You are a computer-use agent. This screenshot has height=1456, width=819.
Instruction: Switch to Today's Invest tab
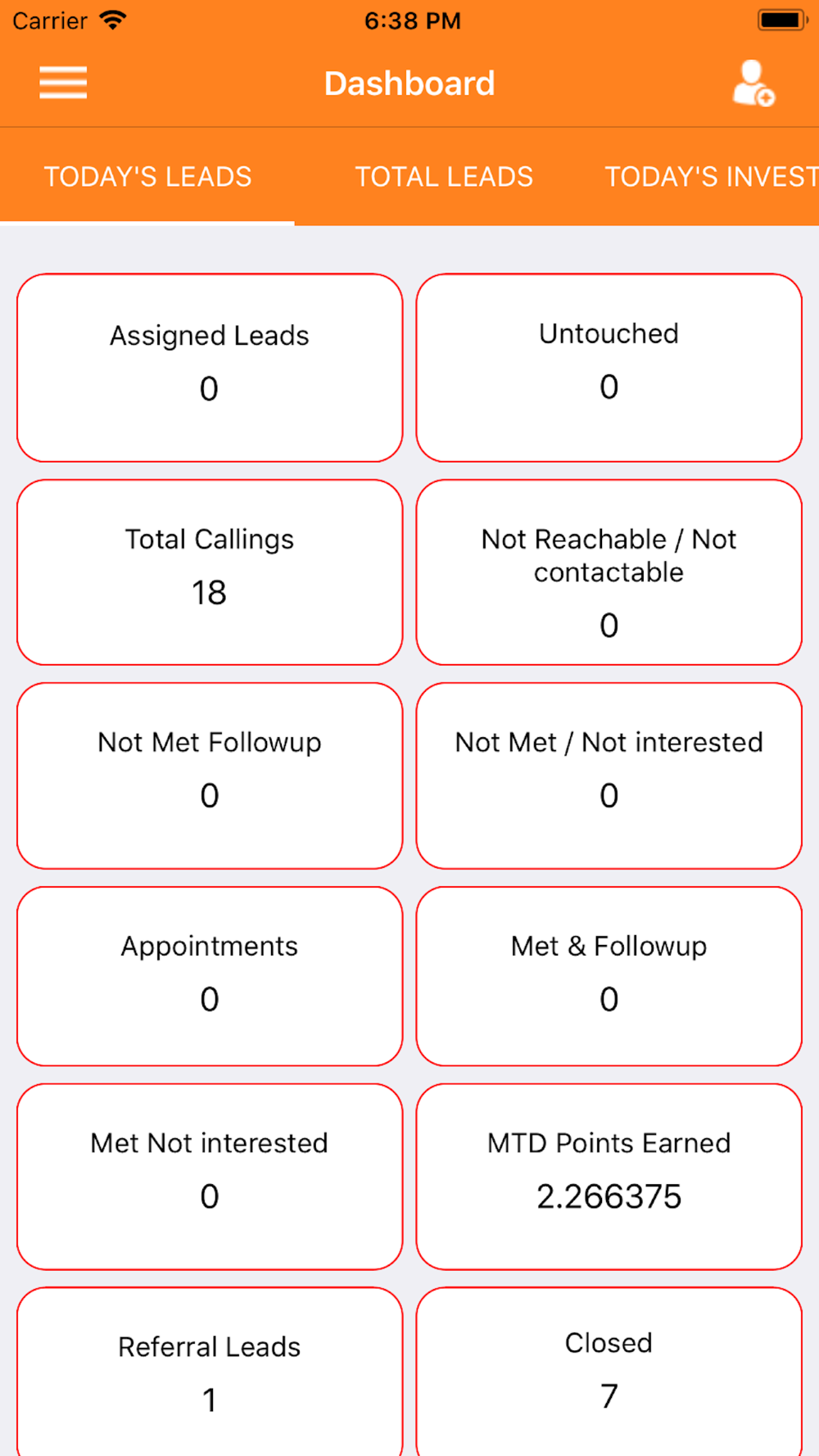[x=711, y=177]
